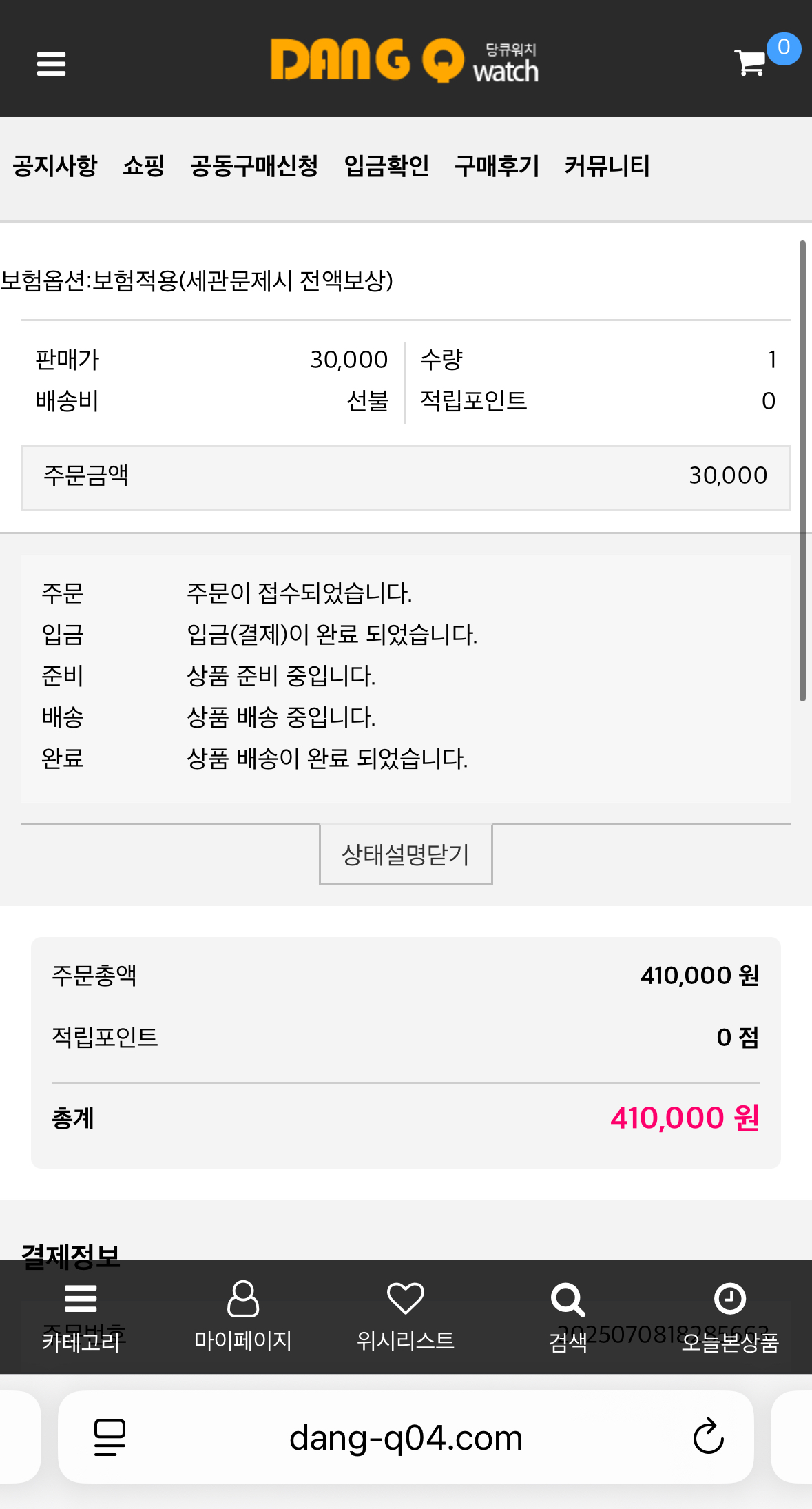Go to the DANG Q watch home page
The image size is (812, 1509).
tap(404, 61)
